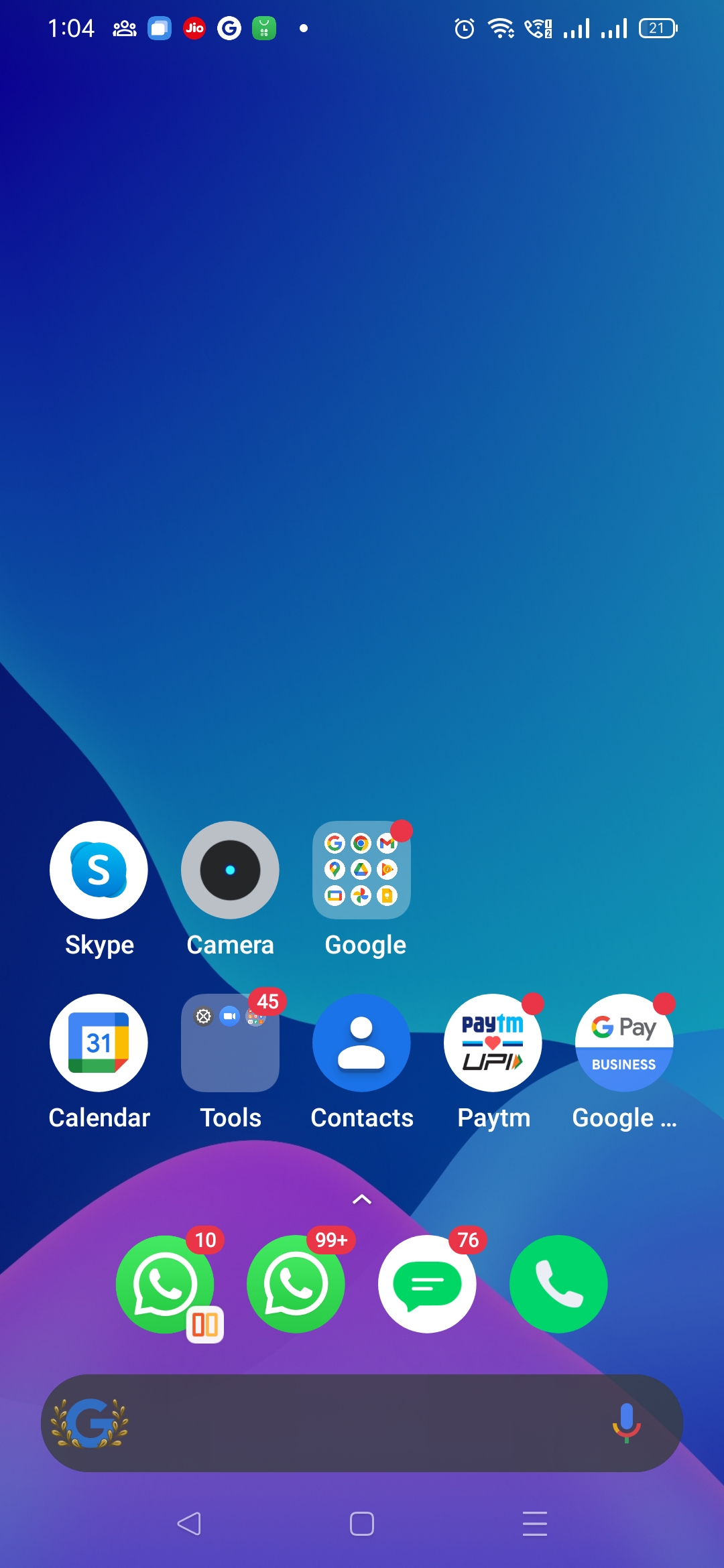Expand the app drawer with the up arrow
This screenshot has width=724, height=1568.
[362, 1199]
